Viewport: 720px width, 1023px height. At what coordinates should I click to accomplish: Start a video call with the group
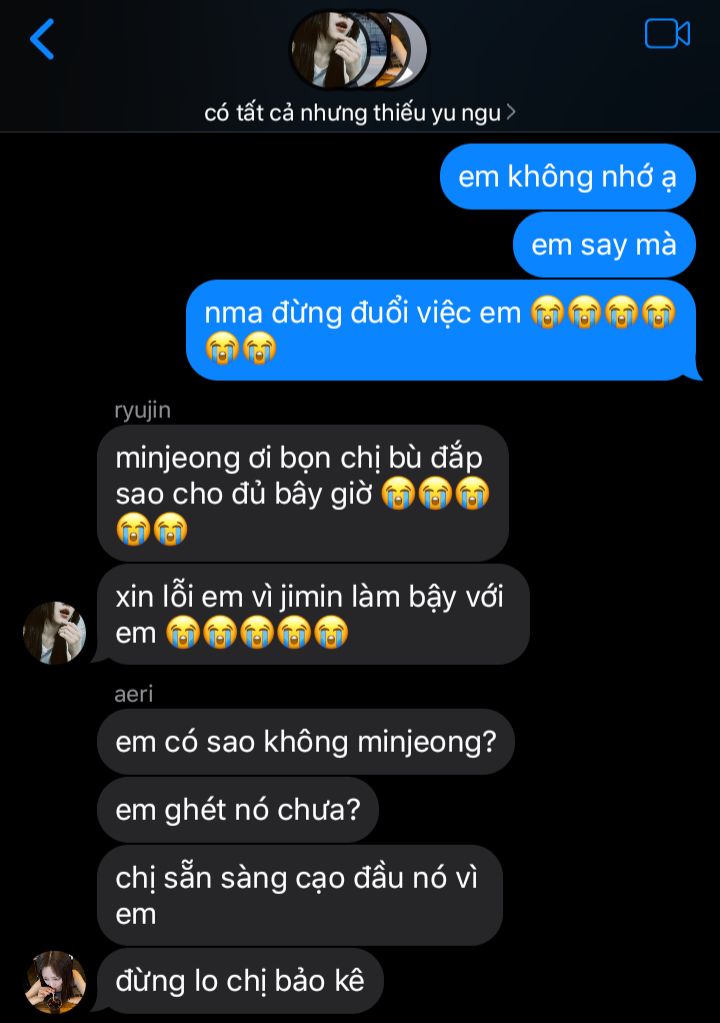pyautogui.click(x=667, y=34)
